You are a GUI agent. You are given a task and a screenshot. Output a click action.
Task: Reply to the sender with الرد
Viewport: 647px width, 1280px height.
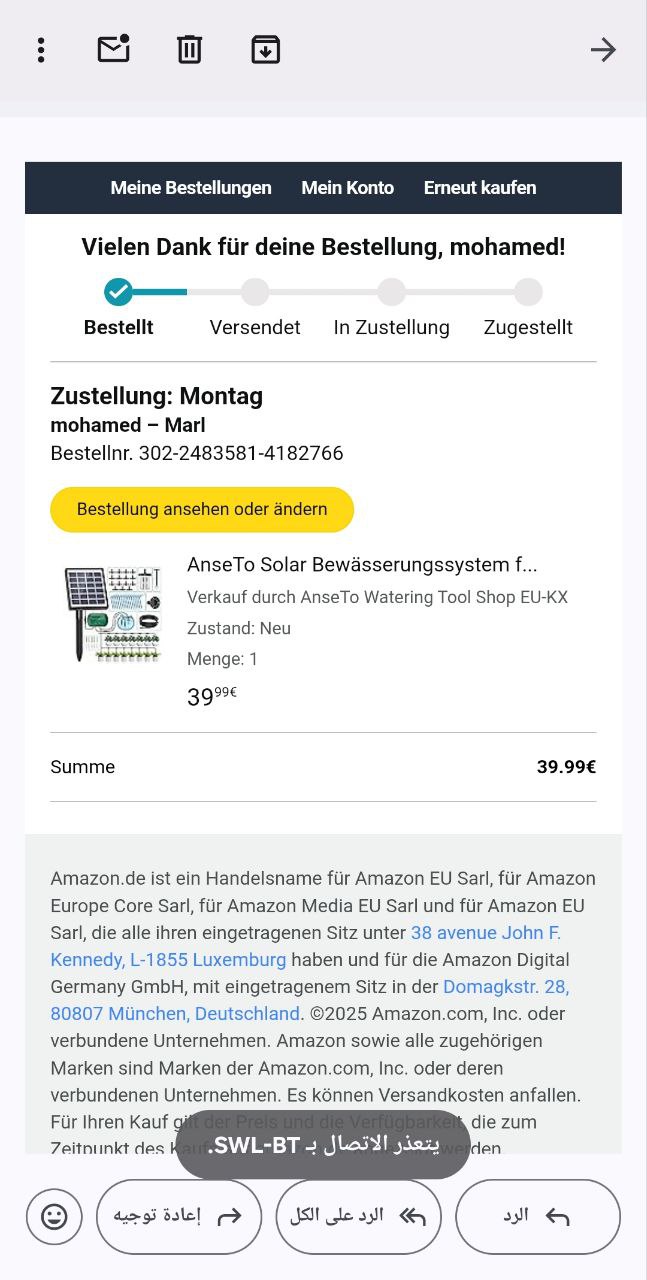coord(537,1216)
